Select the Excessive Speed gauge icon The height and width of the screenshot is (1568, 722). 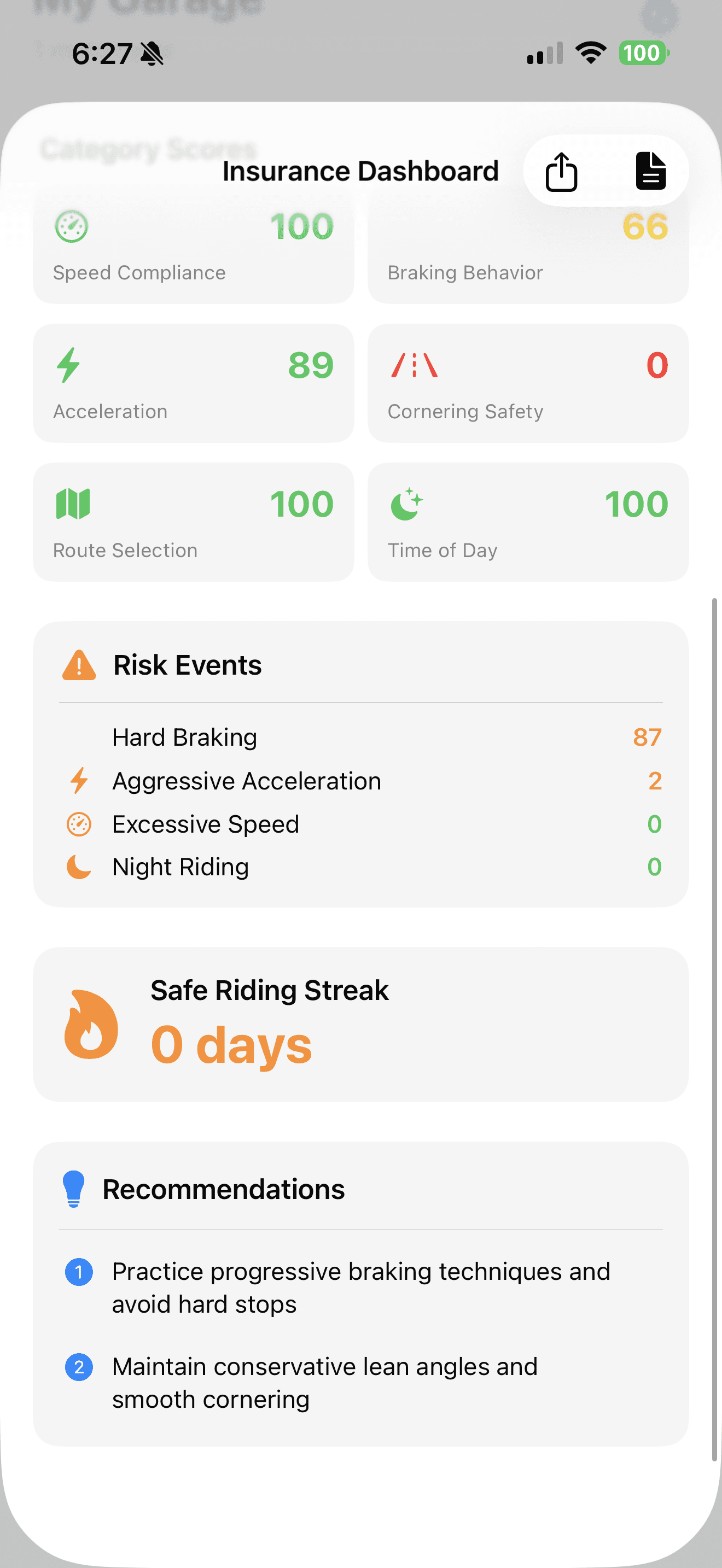[79, 823]
